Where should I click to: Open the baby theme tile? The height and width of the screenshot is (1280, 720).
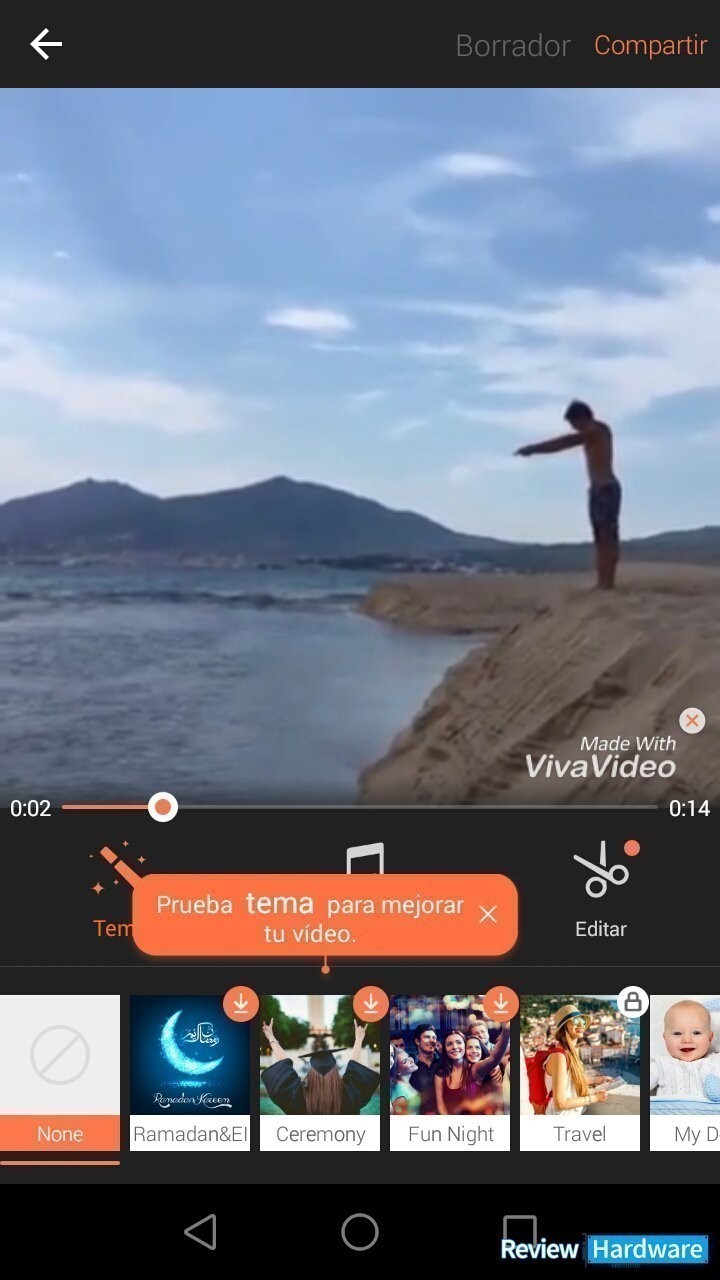[x=685, y=1073]
